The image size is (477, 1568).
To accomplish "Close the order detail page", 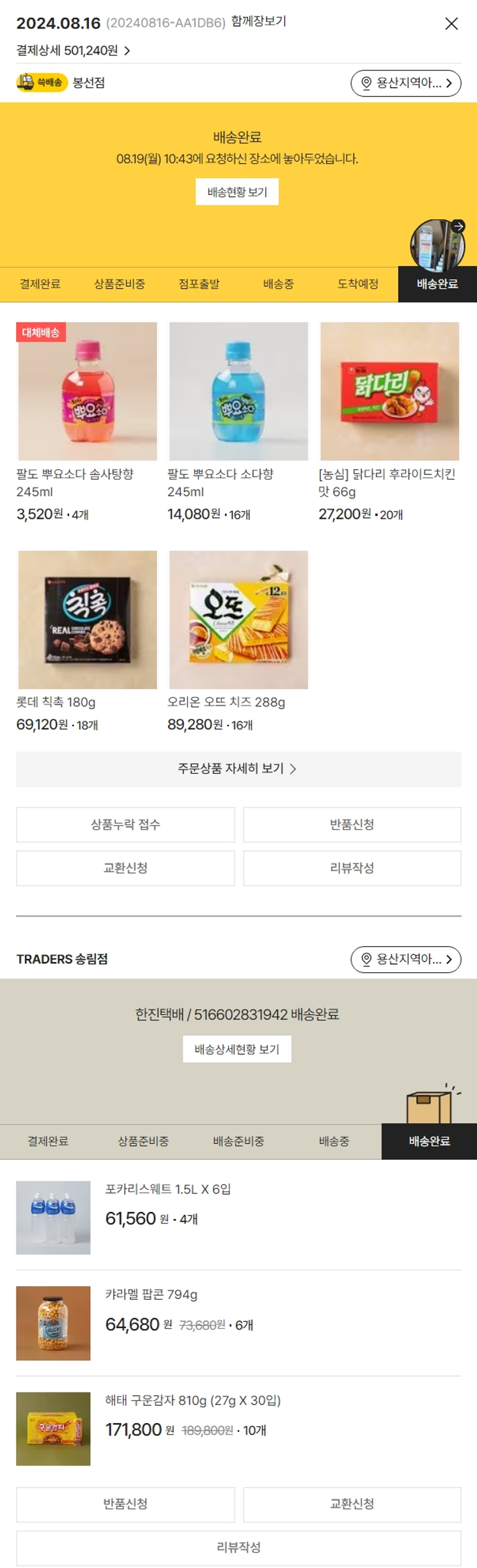I will point(451,24).
